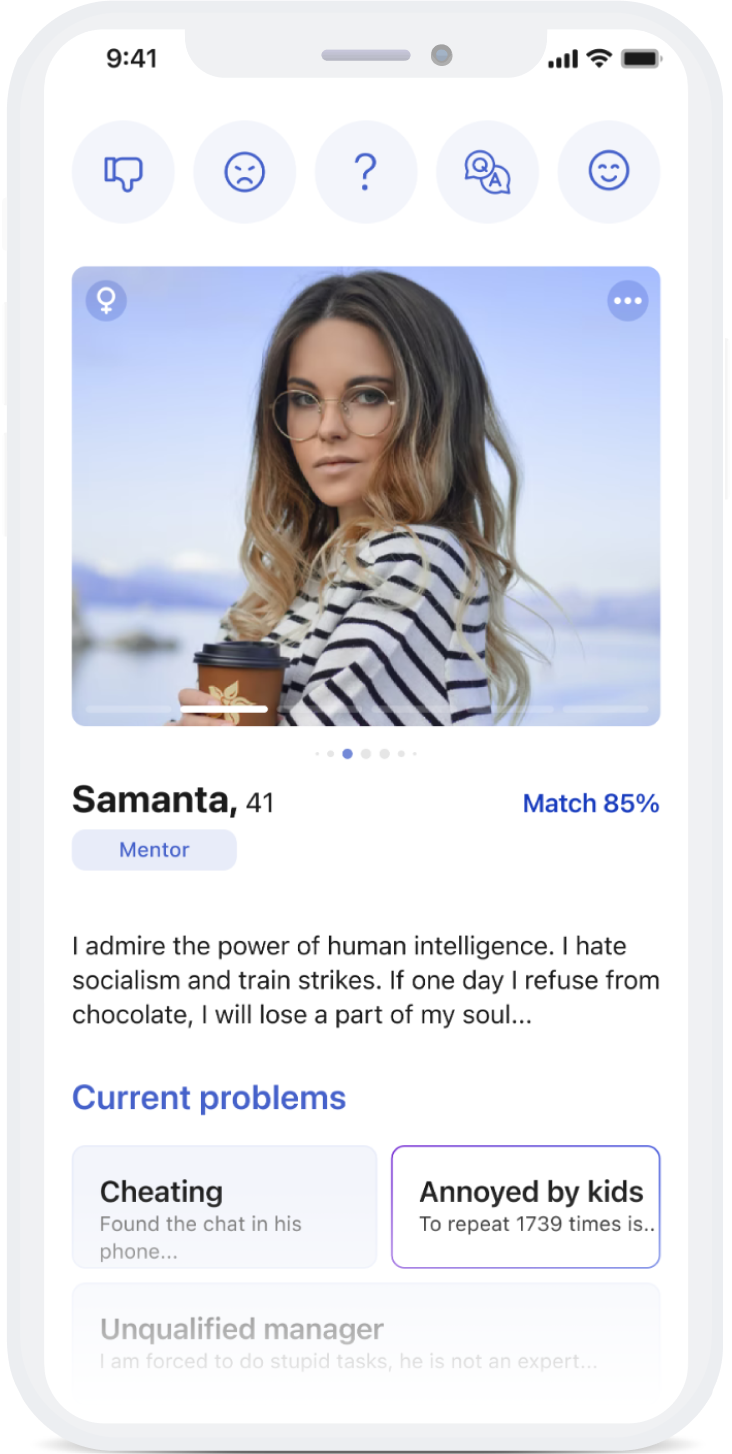Tap the Mentor chip

pyautogui.click(x=154, y=850)
